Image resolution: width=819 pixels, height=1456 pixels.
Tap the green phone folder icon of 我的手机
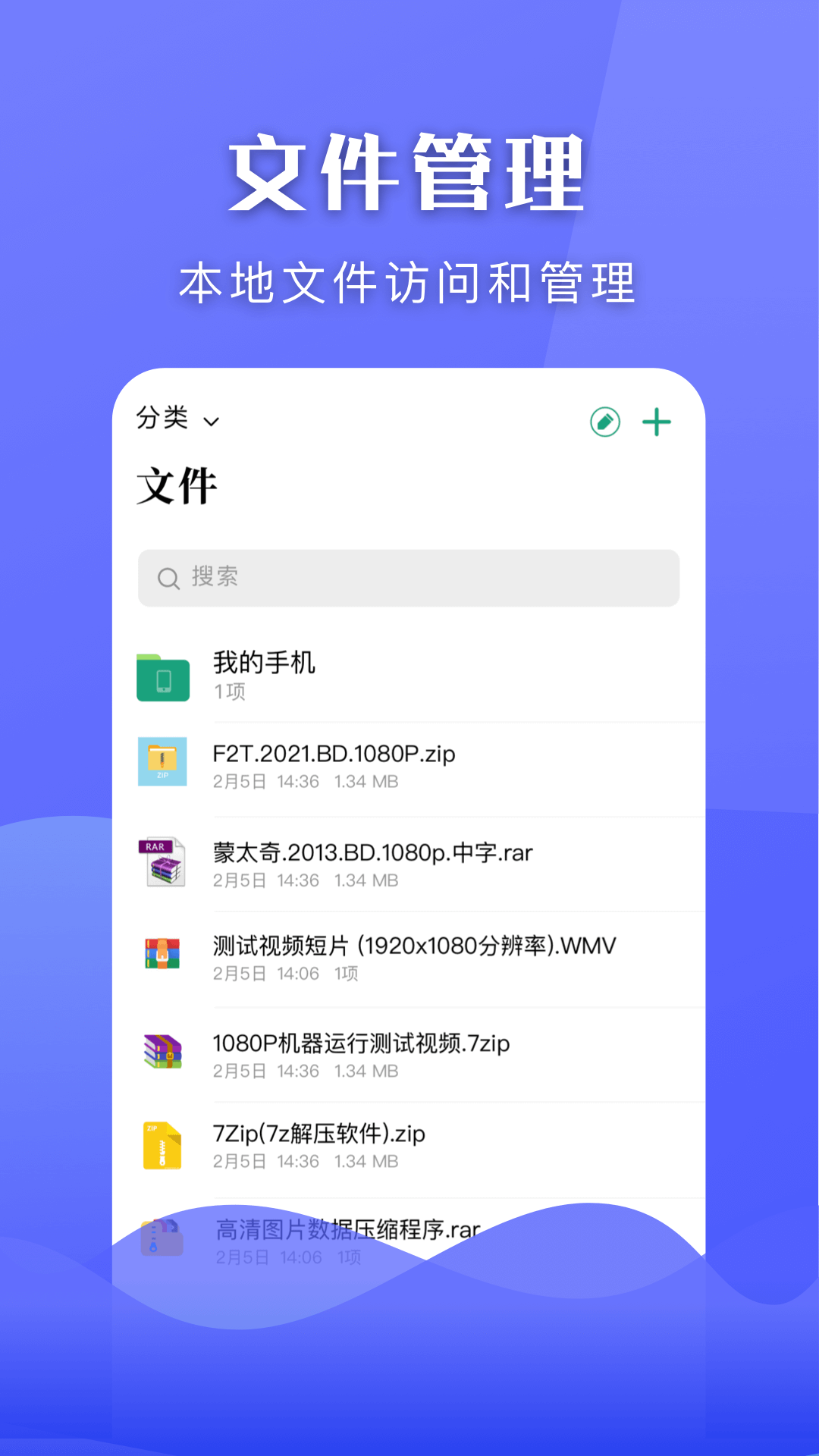(x=162, y=679)
